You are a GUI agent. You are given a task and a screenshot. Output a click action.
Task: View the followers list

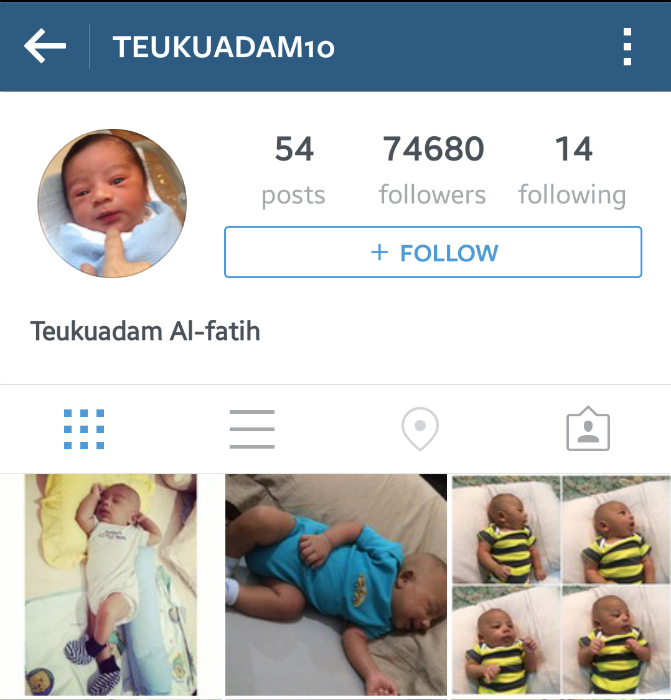433,170
